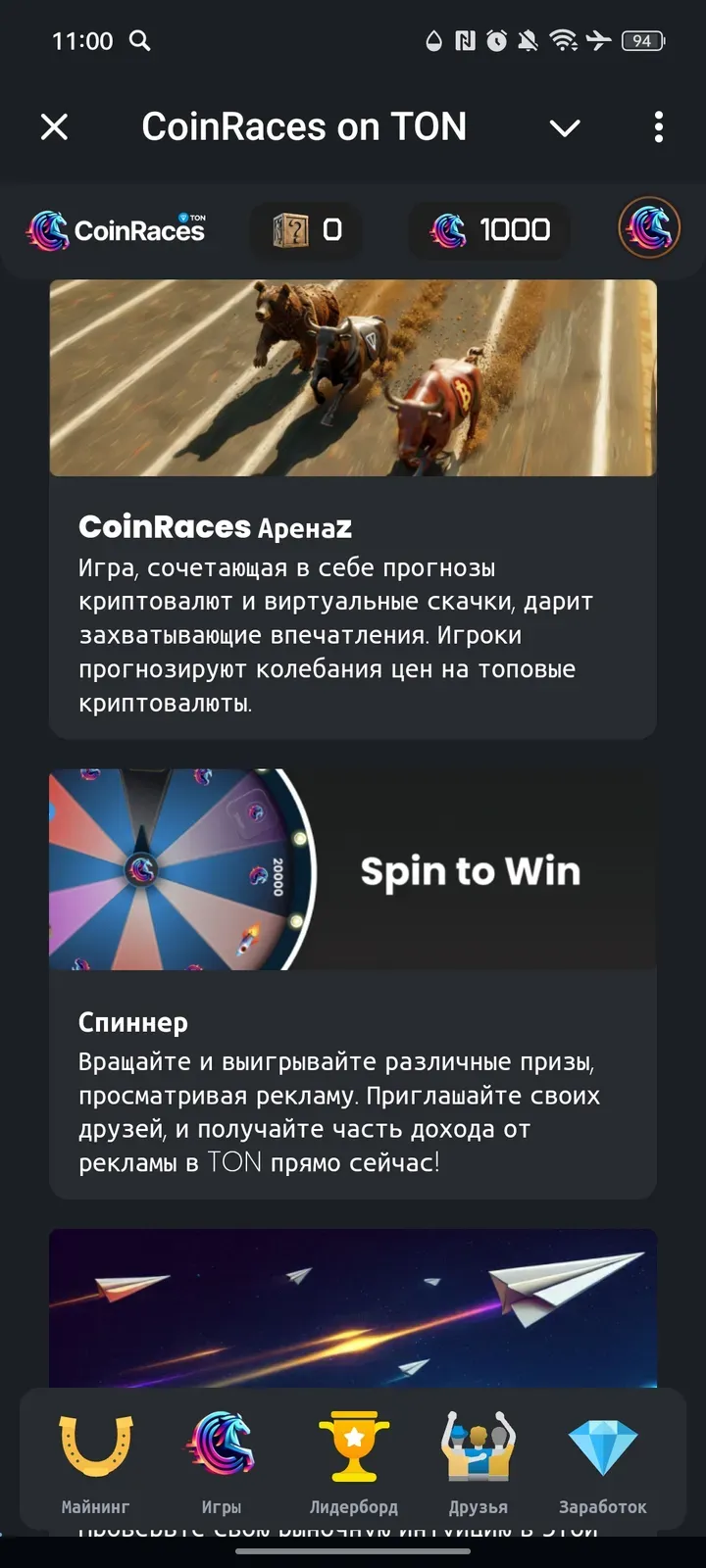The height and width of the screenshot is (1568, 706).
Task: Open the 1000 coin balance
Action: point(490,230)
